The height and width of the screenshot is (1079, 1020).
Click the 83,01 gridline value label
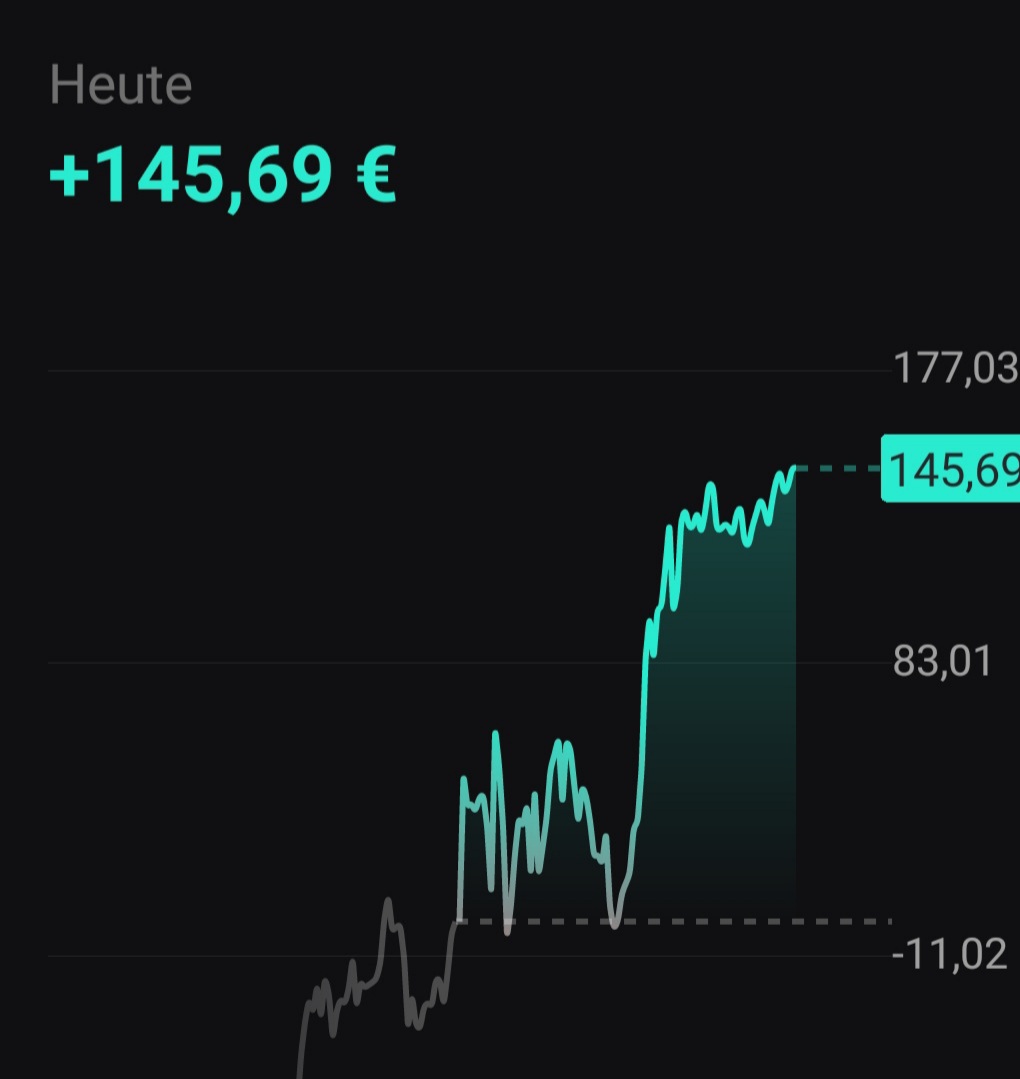tap(940, 661)
